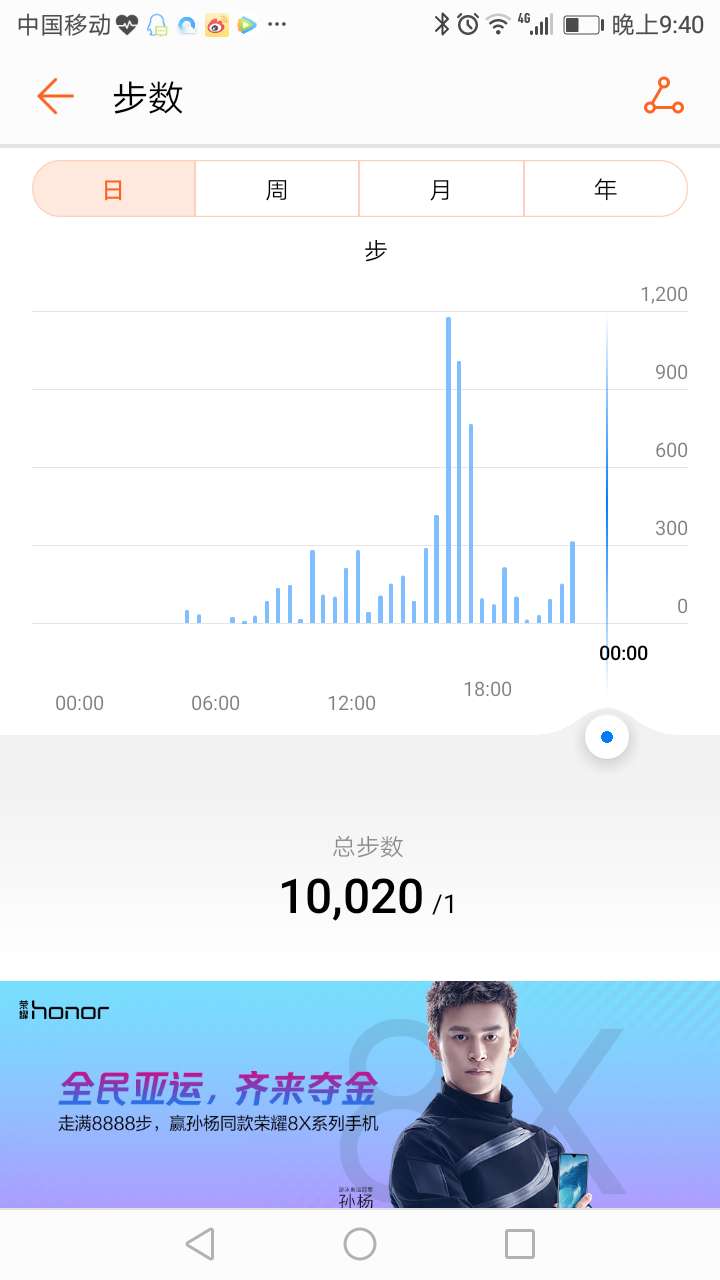Screen dimensions: 720x1280
Task: Tap the blue dot chart marker
Action: (607, 737)
